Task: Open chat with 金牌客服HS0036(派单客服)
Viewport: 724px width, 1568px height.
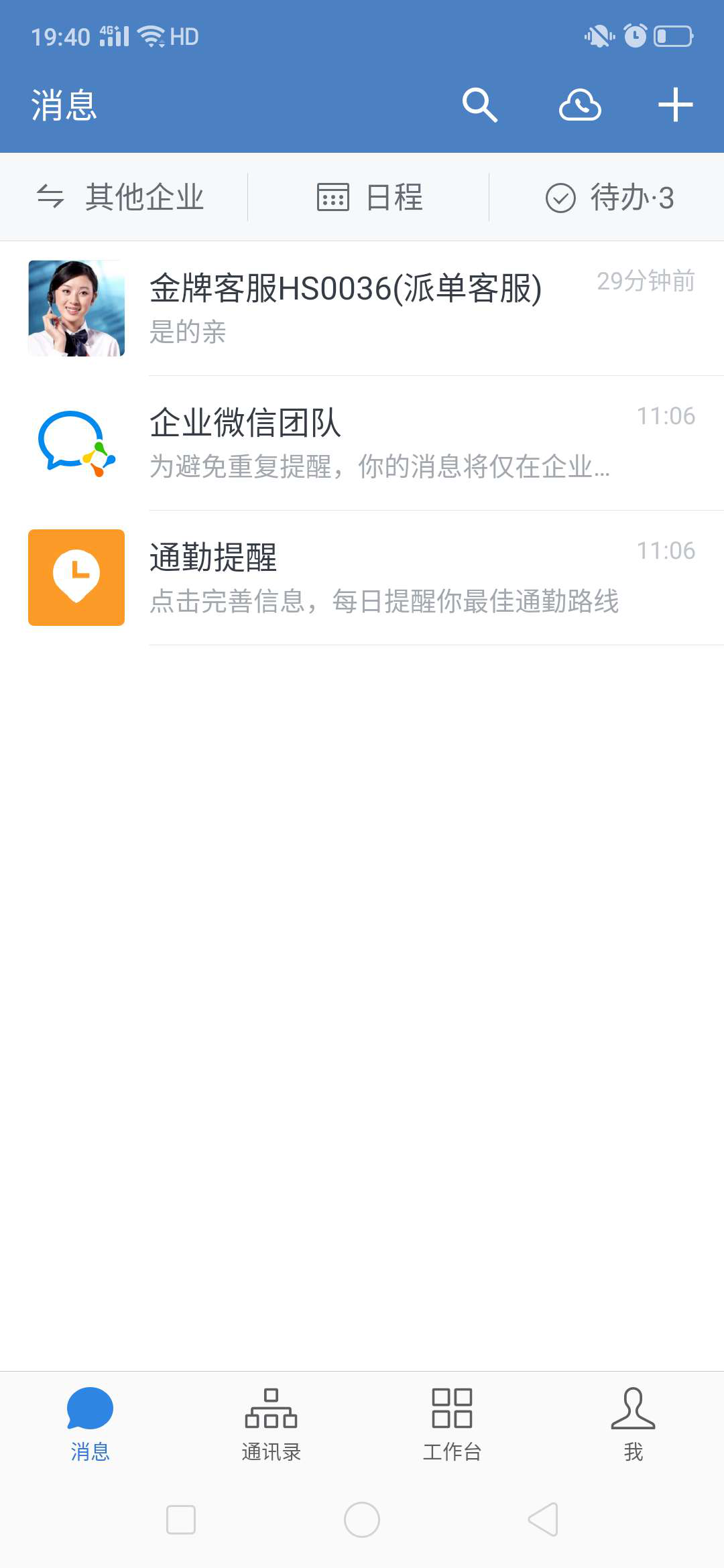Action: pos(362,308)
